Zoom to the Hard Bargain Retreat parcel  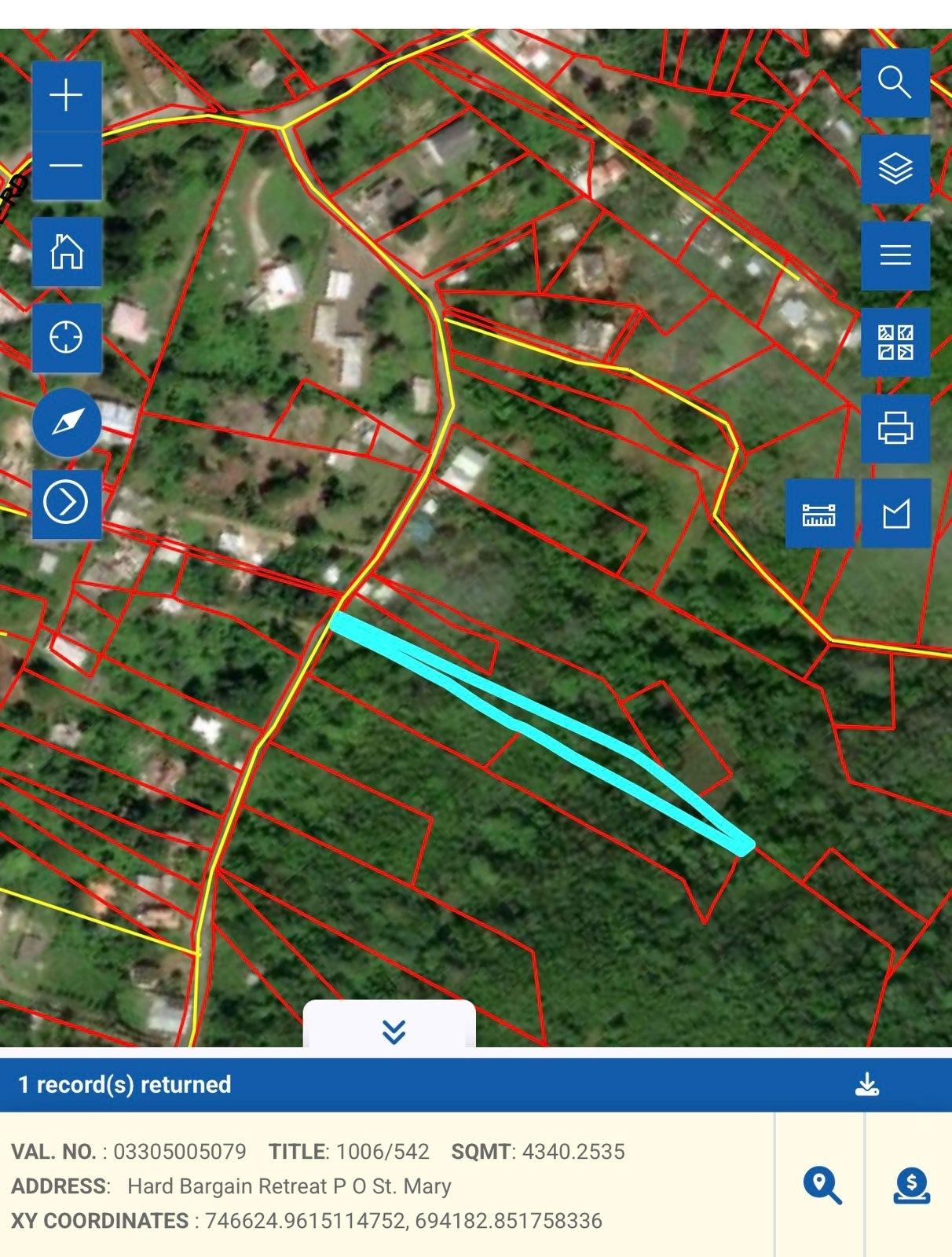click(822, 1185)
